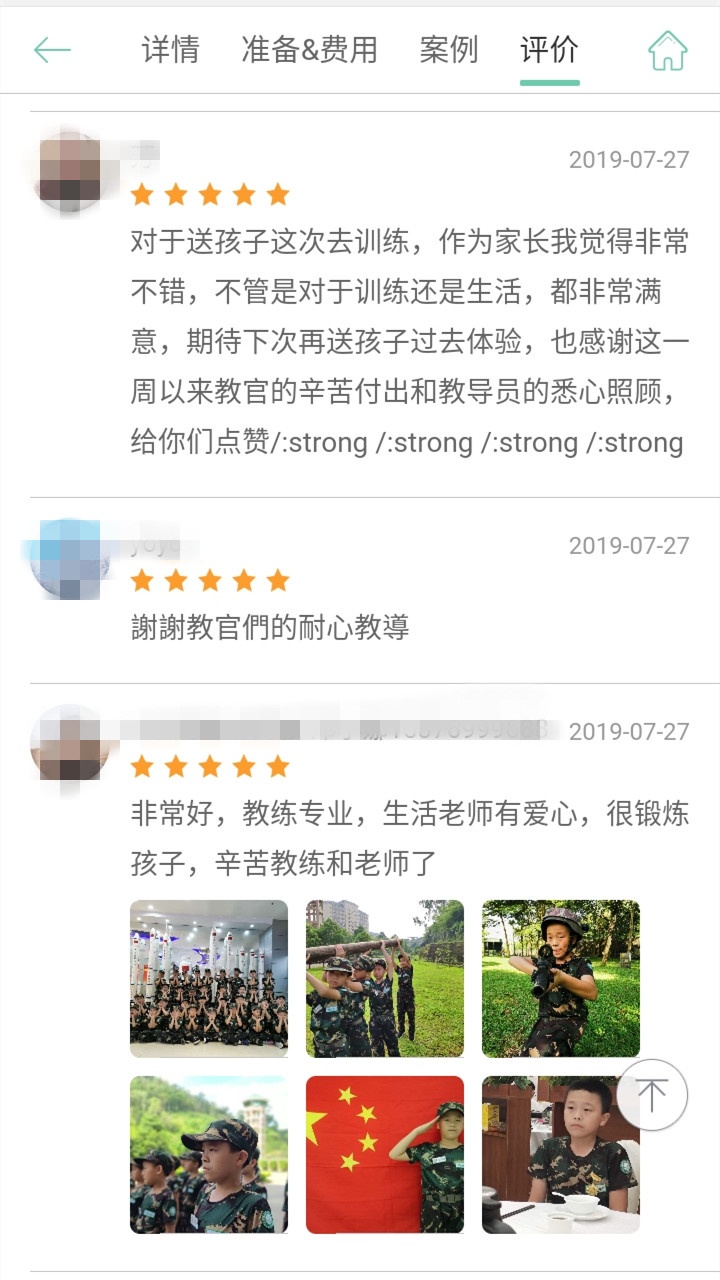
Task: Open the photo of boy saluting the flag
Action: pos(385,1154)
